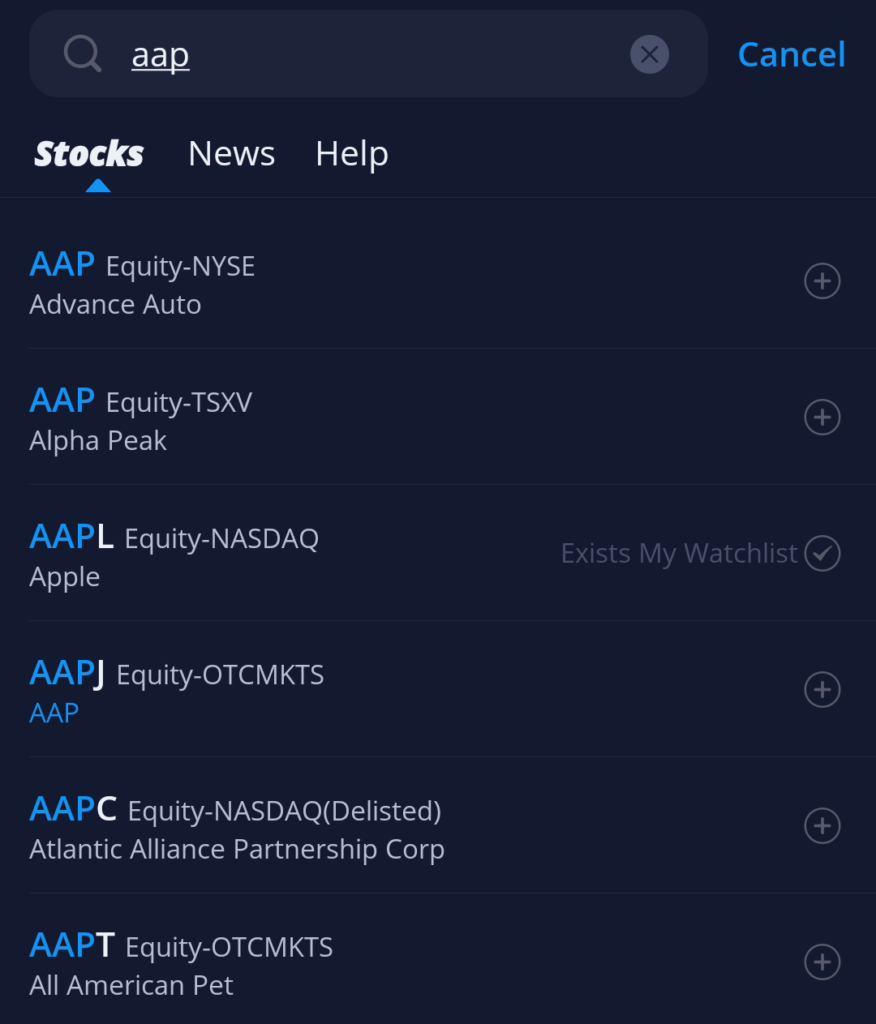The width and height of the screenshot is (876, 1024).
Task: Add AAPJ to watchlist
Action: click(x=822, y=689)
